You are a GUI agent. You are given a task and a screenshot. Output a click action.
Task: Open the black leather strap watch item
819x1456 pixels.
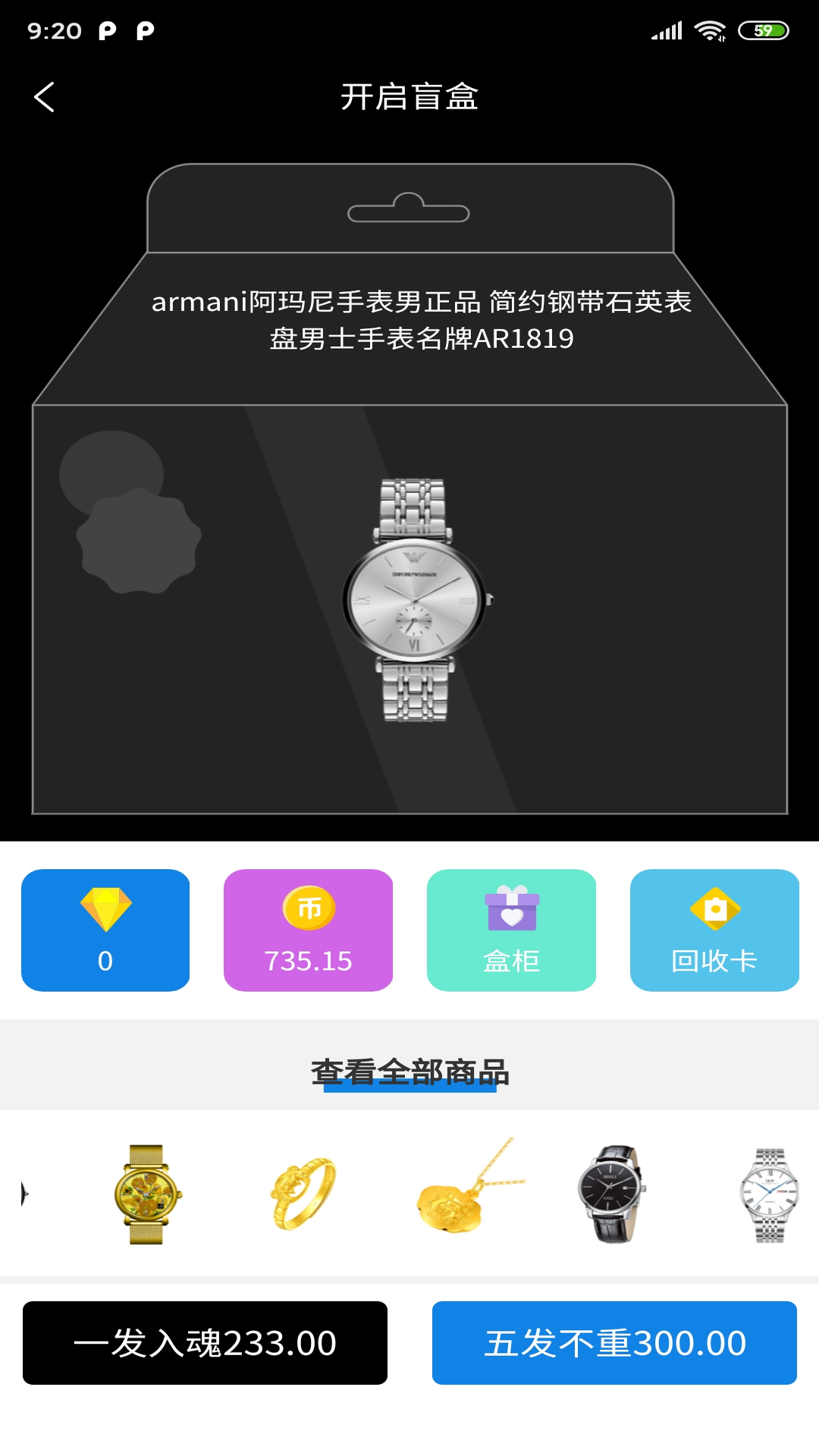click(611, 1194)
